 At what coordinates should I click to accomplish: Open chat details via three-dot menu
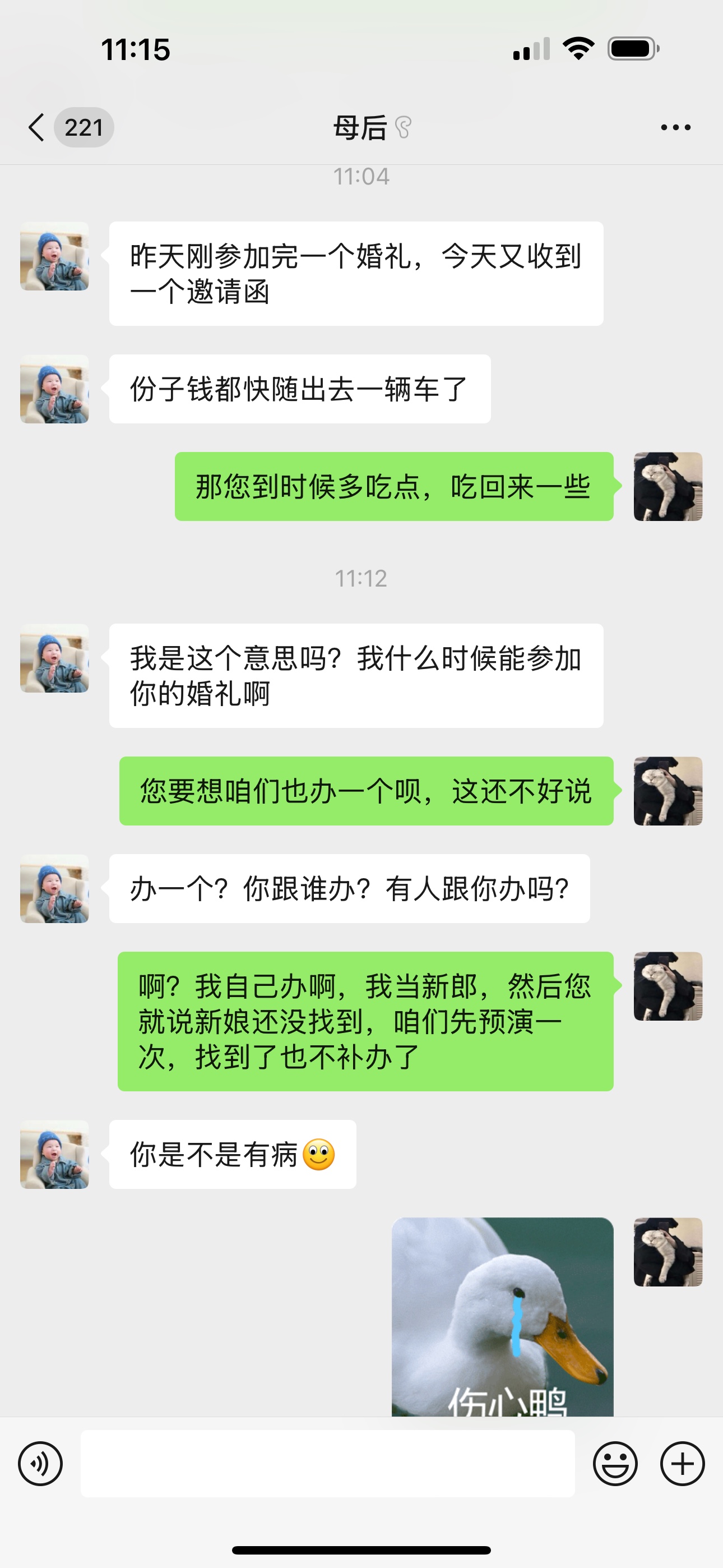click(x=675, y=127)
